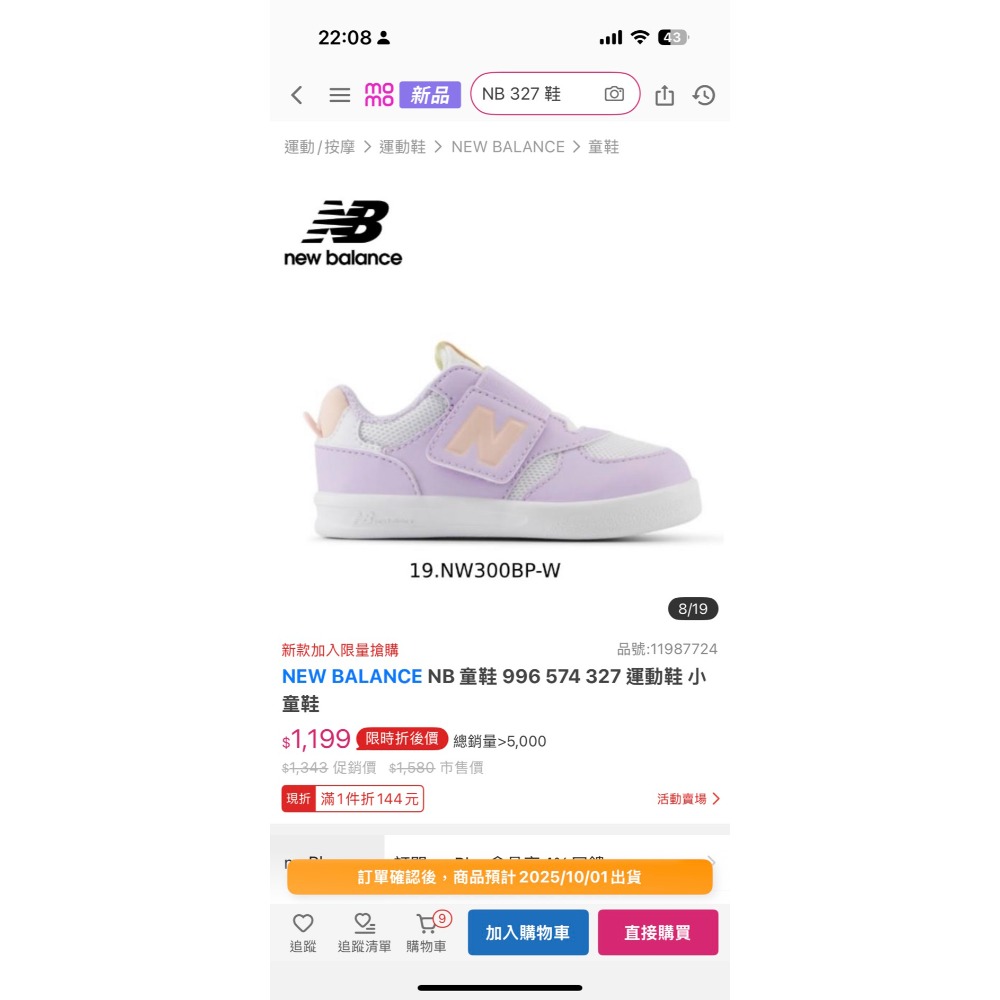Open 活動賣場 promotion page
The width and height of the screenshot is (1000, 1000).
(x=688, y=799)
